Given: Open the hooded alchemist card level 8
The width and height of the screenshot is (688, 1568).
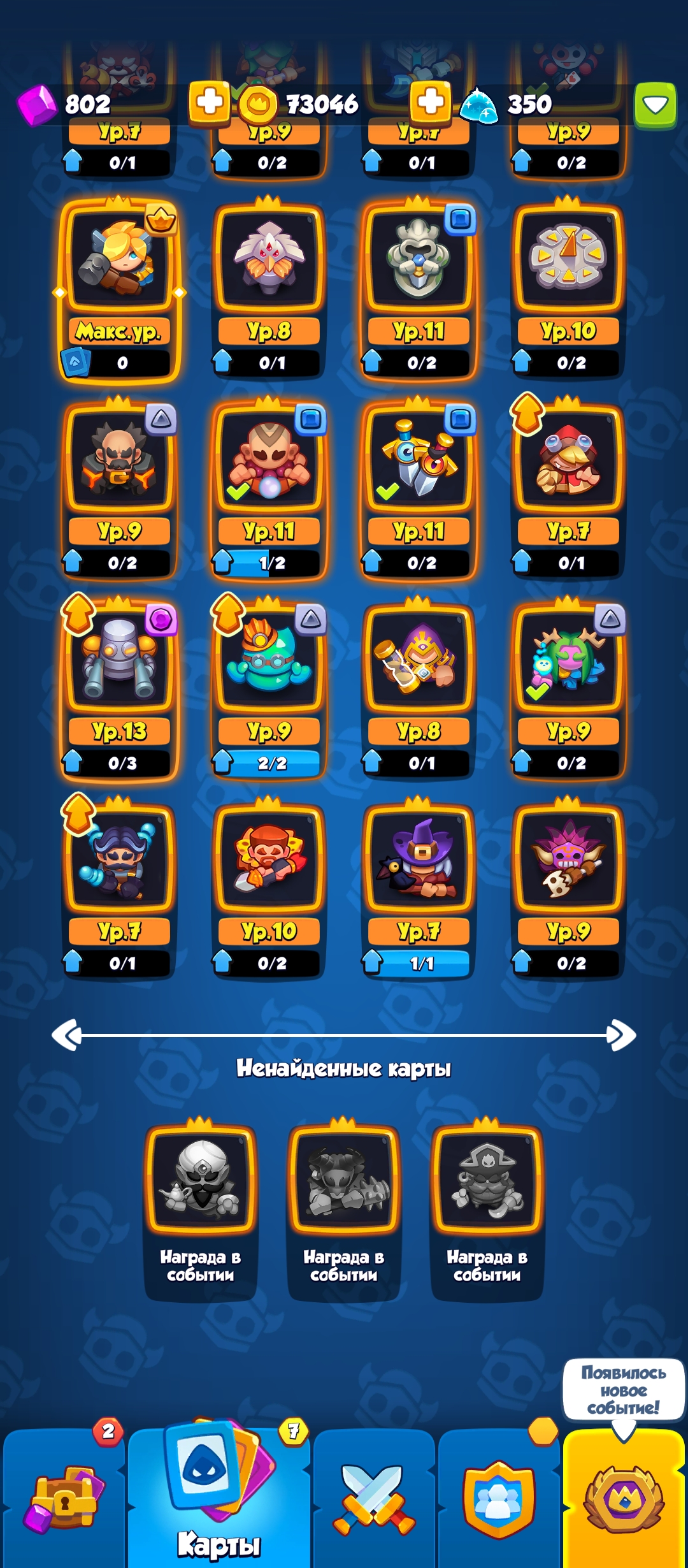Looking at the screenshot, I should point(419,690).
